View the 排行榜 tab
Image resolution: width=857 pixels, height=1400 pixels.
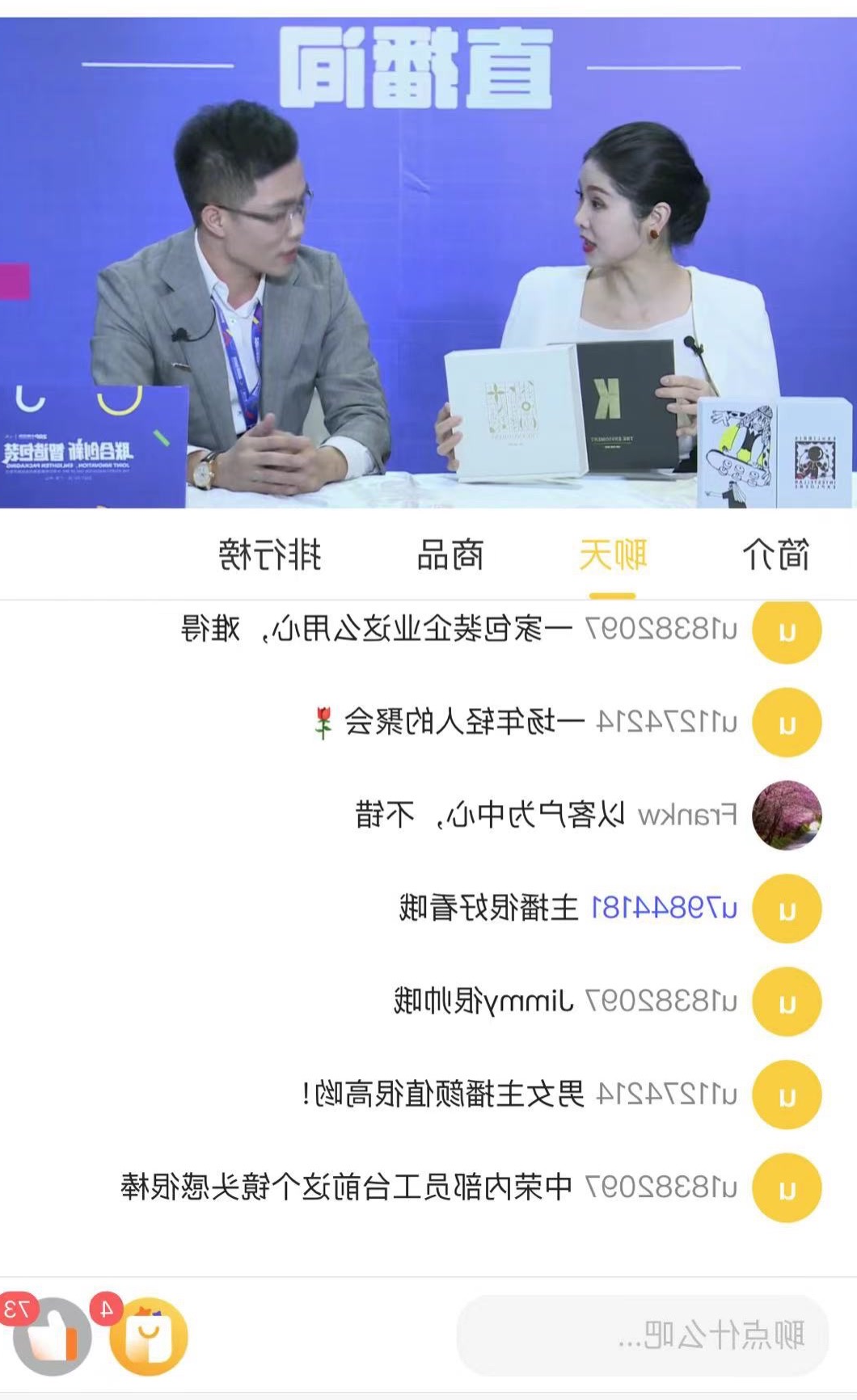point(269,555)
